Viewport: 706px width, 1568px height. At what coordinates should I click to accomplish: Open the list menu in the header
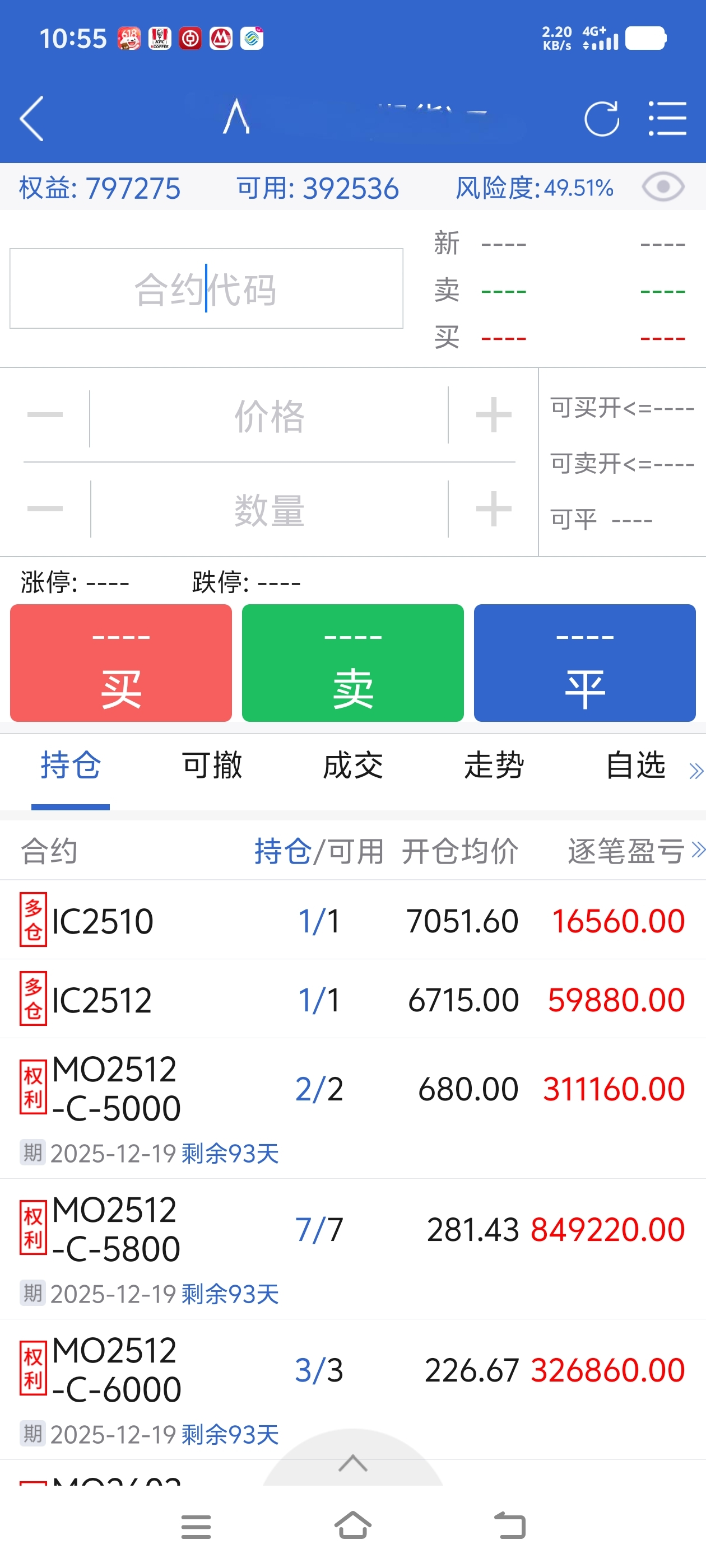point(667,118)
